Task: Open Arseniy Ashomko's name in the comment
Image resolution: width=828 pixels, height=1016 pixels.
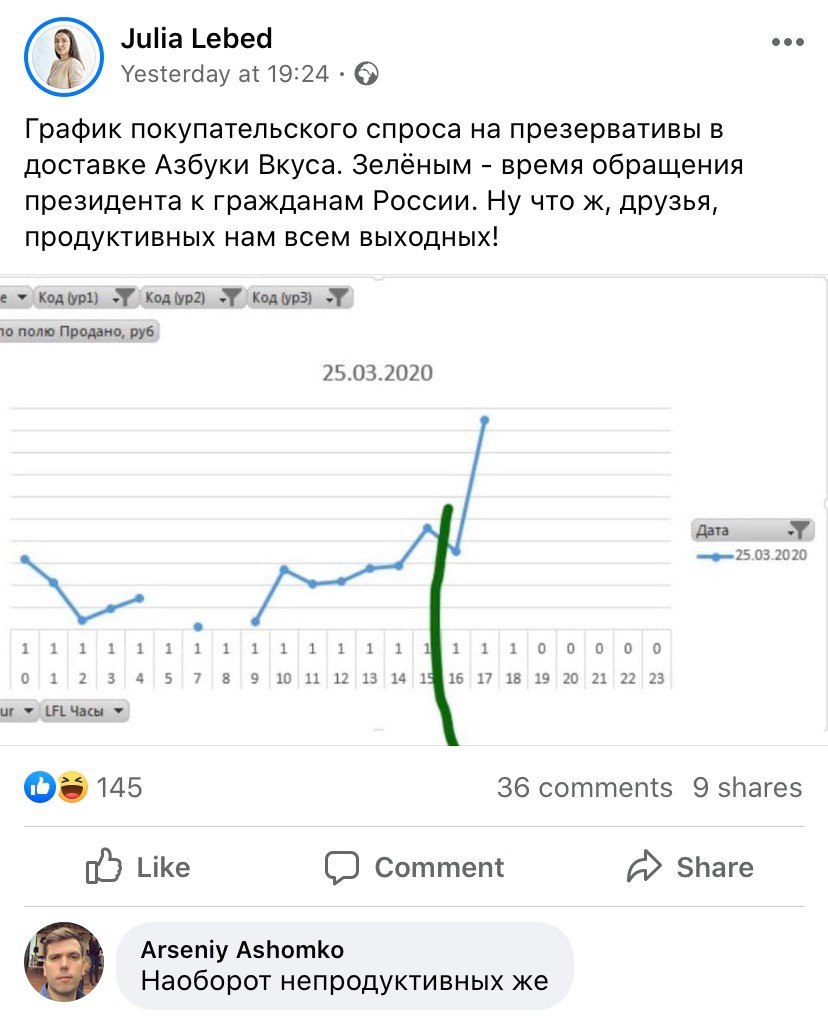Action: click(x=242, y=949)
